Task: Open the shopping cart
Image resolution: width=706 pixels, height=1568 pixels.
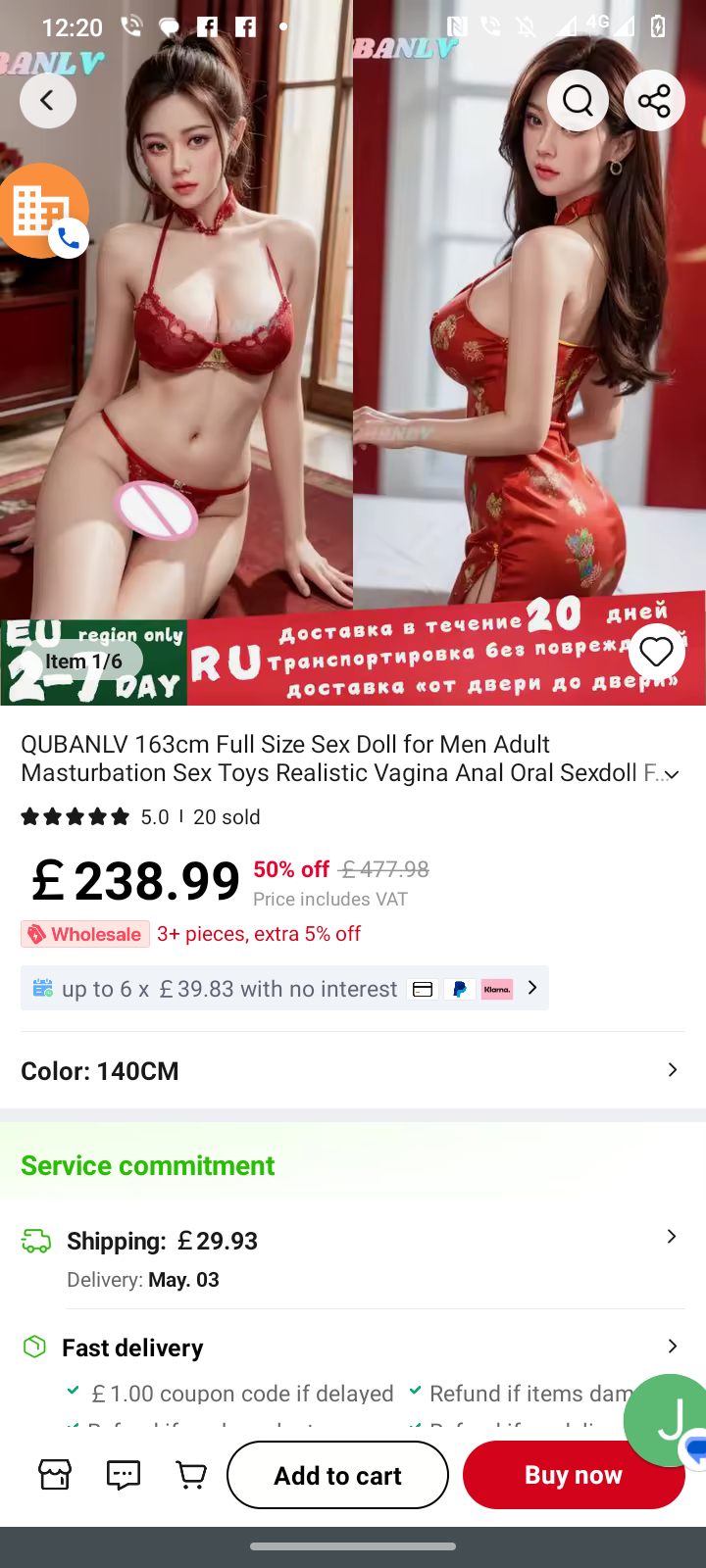Action: coord(191,1474)
